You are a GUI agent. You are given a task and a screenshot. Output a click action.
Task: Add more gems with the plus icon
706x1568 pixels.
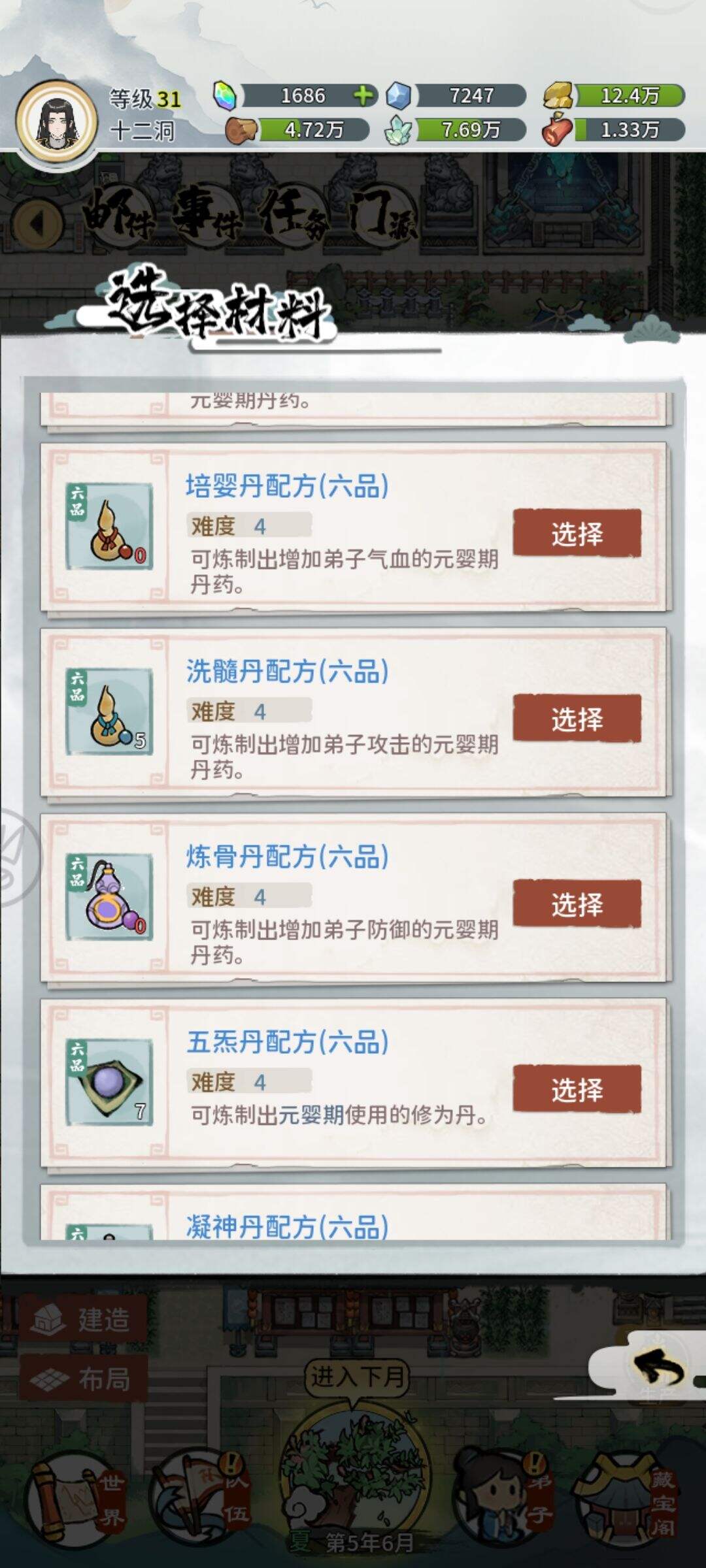363,95
